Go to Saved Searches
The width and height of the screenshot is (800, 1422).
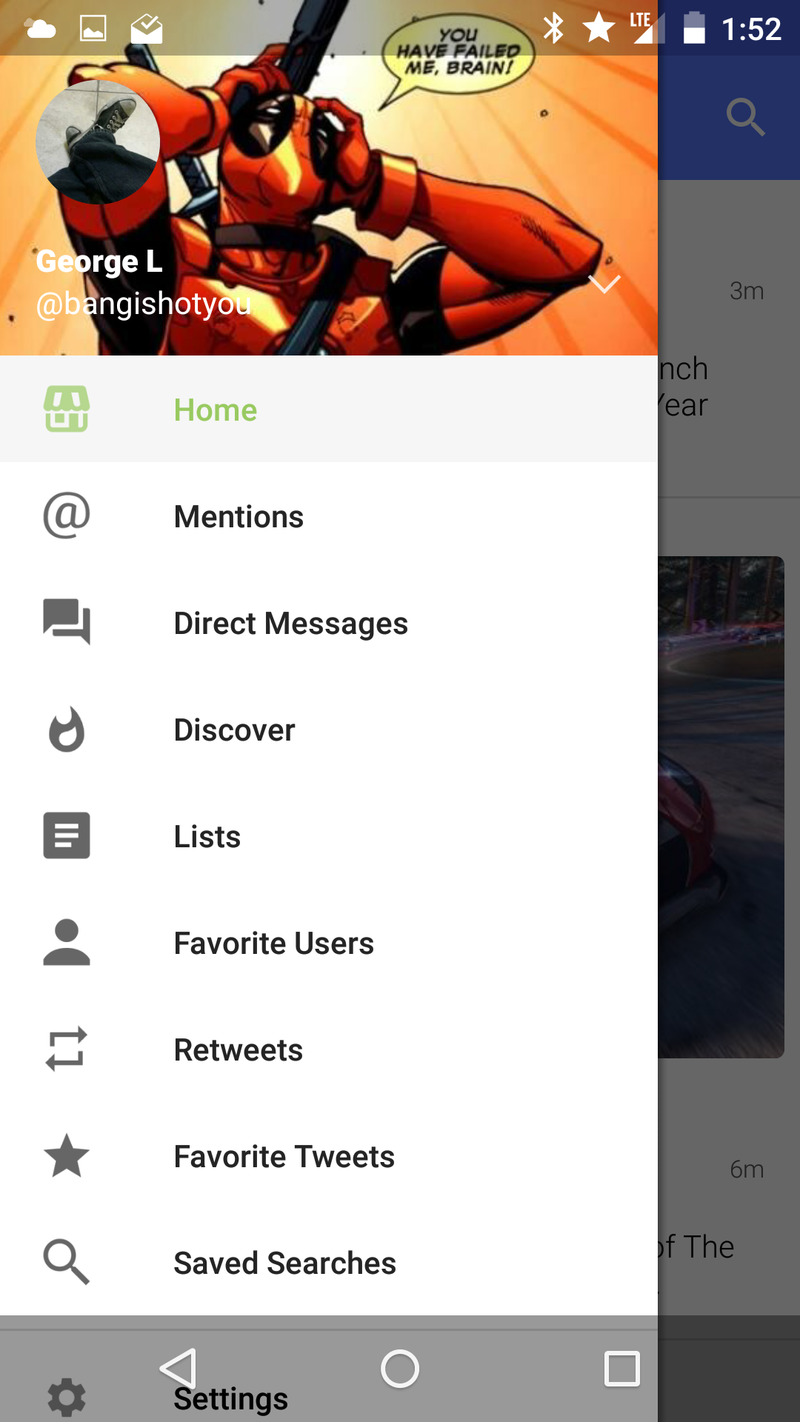(x=284, y=1263)
